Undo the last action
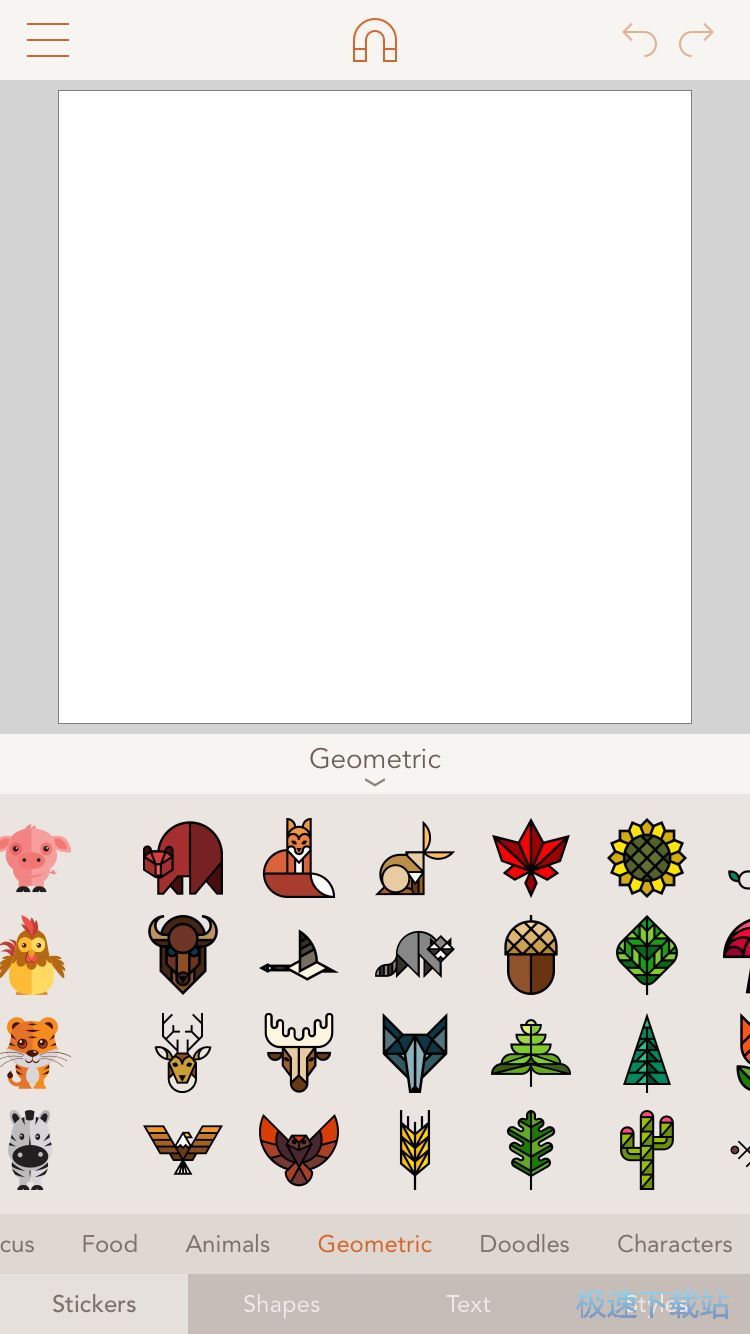Screen dimensions: 750x1334 (639, 40)
